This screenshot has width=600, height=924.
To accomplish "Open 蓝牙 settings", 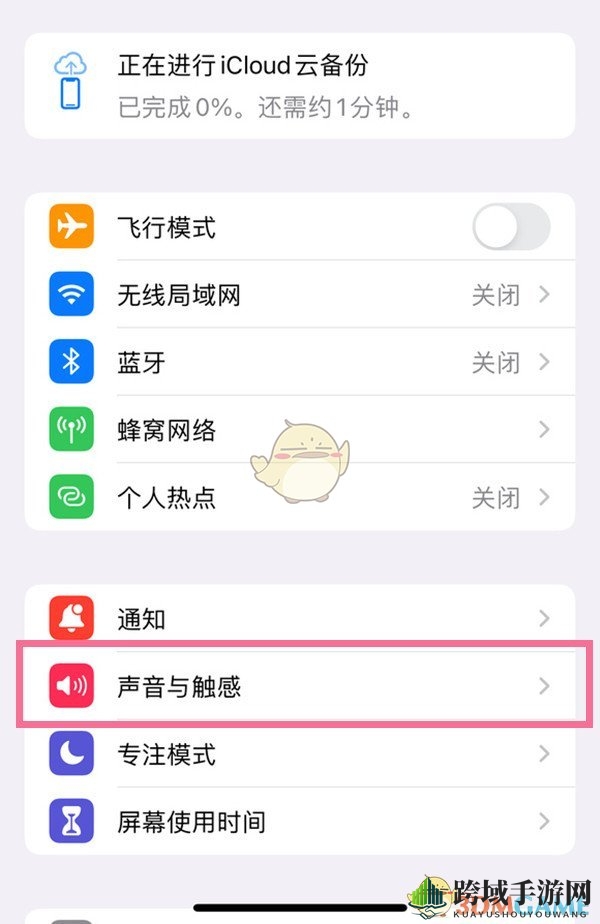I will [x=300, y=362].
